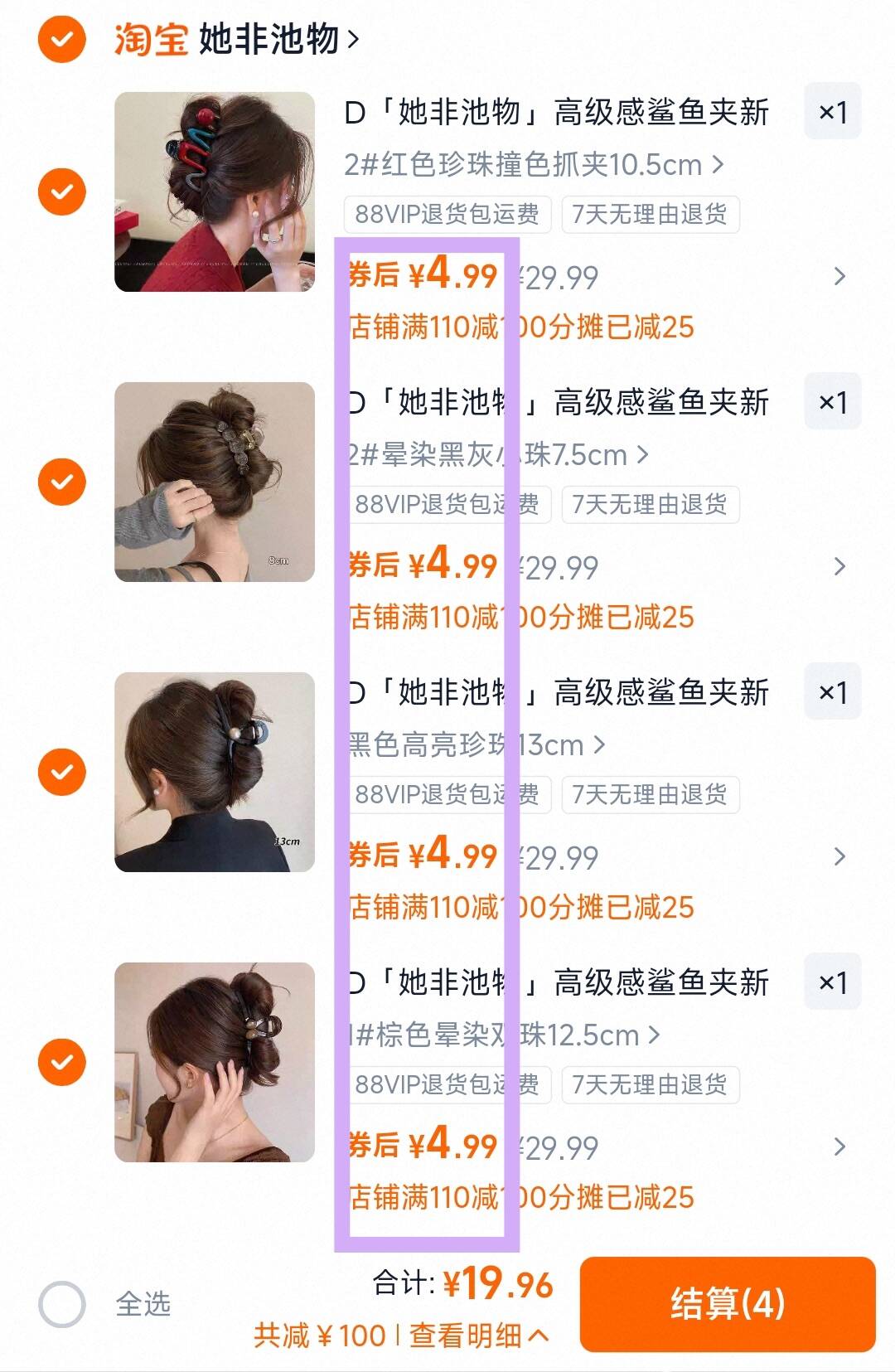This screenshot has width=895, height=1372.
Task: Open the 7.5cm grey clip product image
Action: [x=215, y=482]
